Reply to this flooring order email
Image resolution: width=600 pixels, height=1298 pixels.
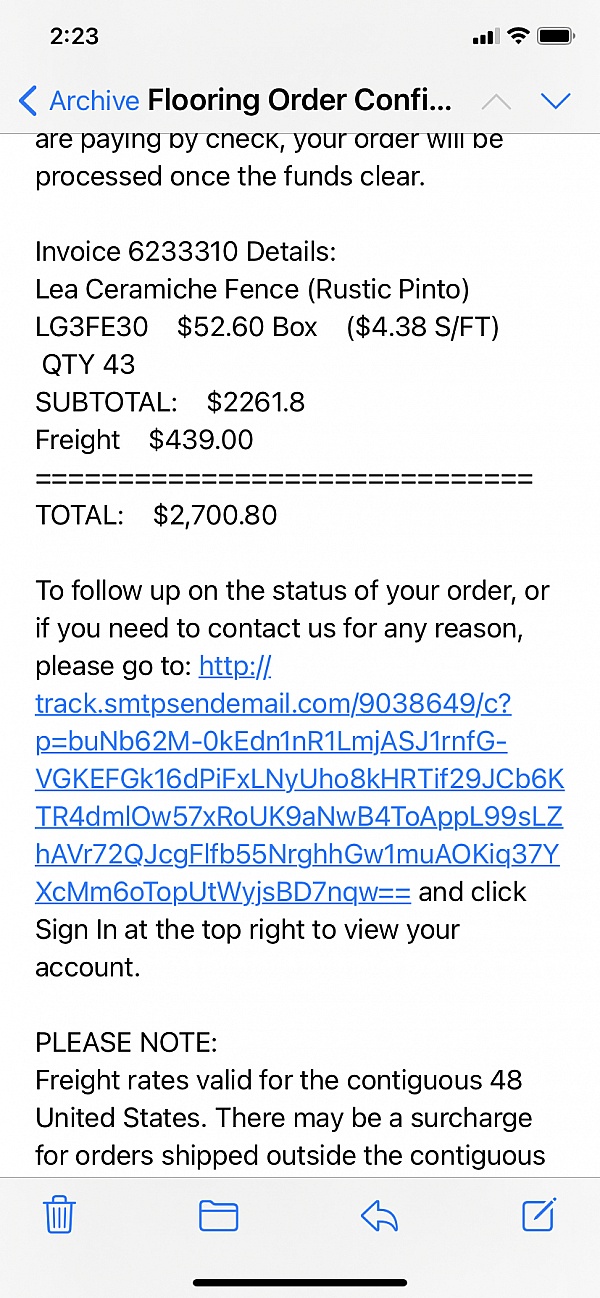pos(380,1214)
